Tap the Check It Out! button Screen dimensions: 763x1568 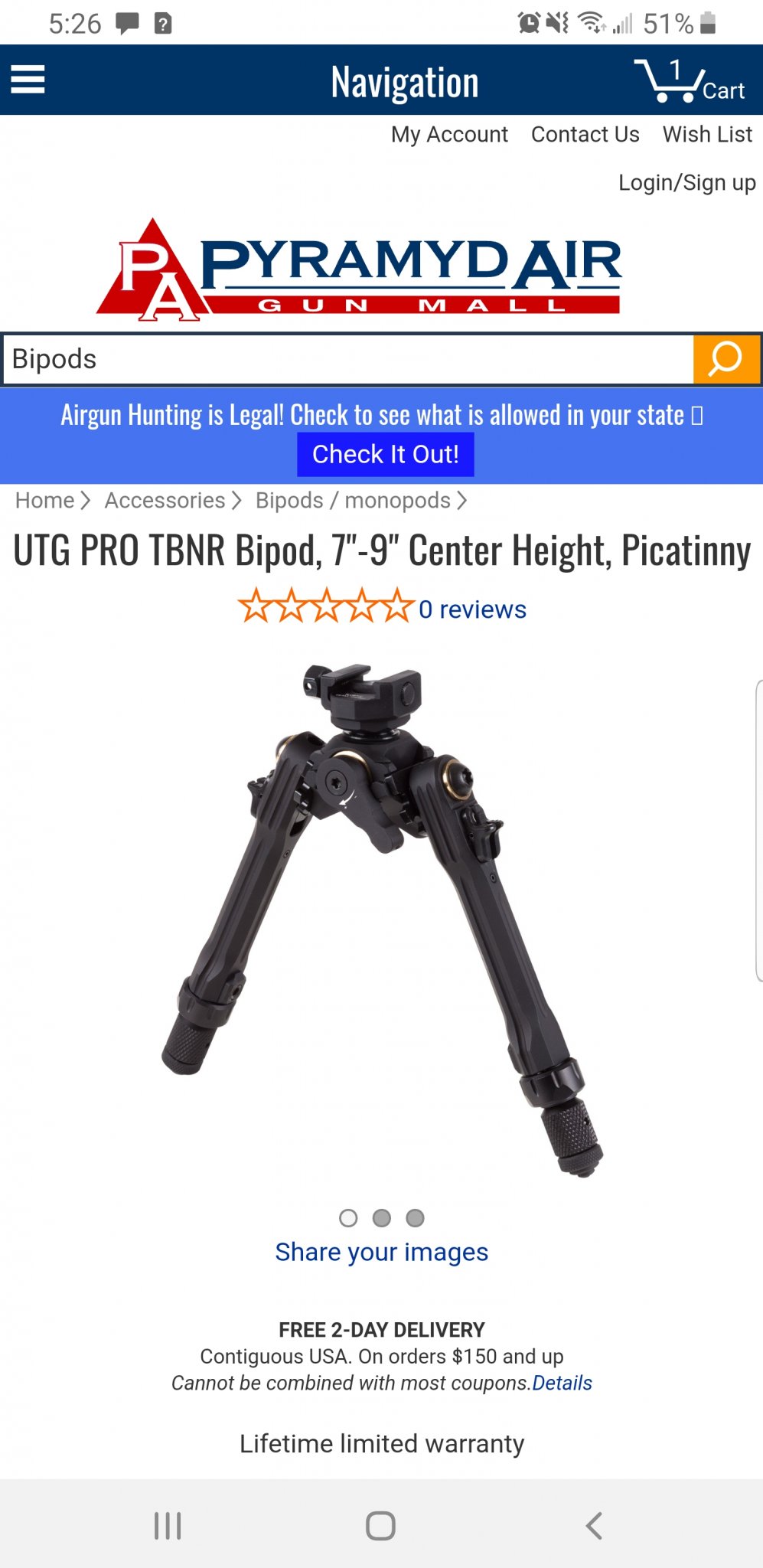[385, 454]
